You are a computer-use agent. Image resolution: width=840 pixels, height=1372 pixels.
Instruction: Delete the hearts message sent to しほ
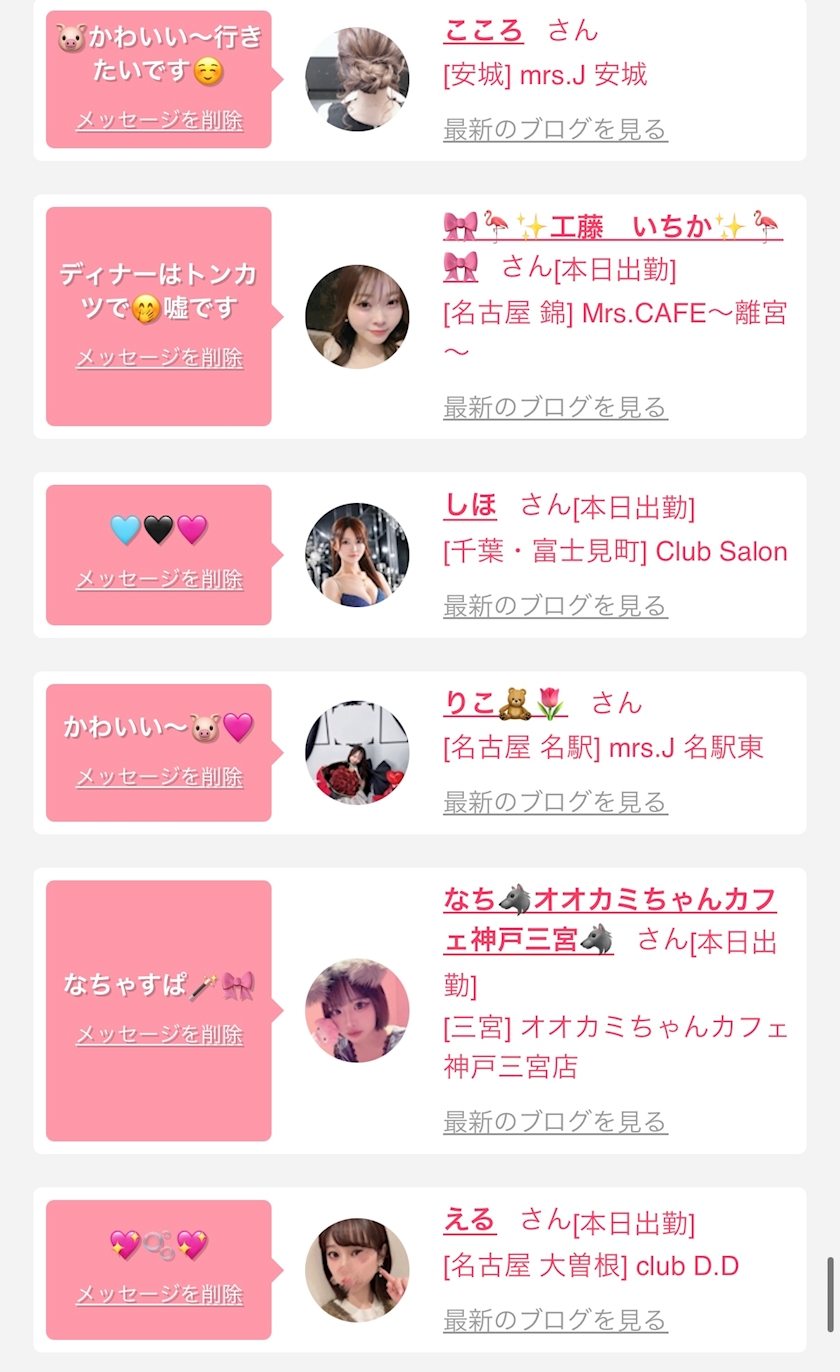160,579
